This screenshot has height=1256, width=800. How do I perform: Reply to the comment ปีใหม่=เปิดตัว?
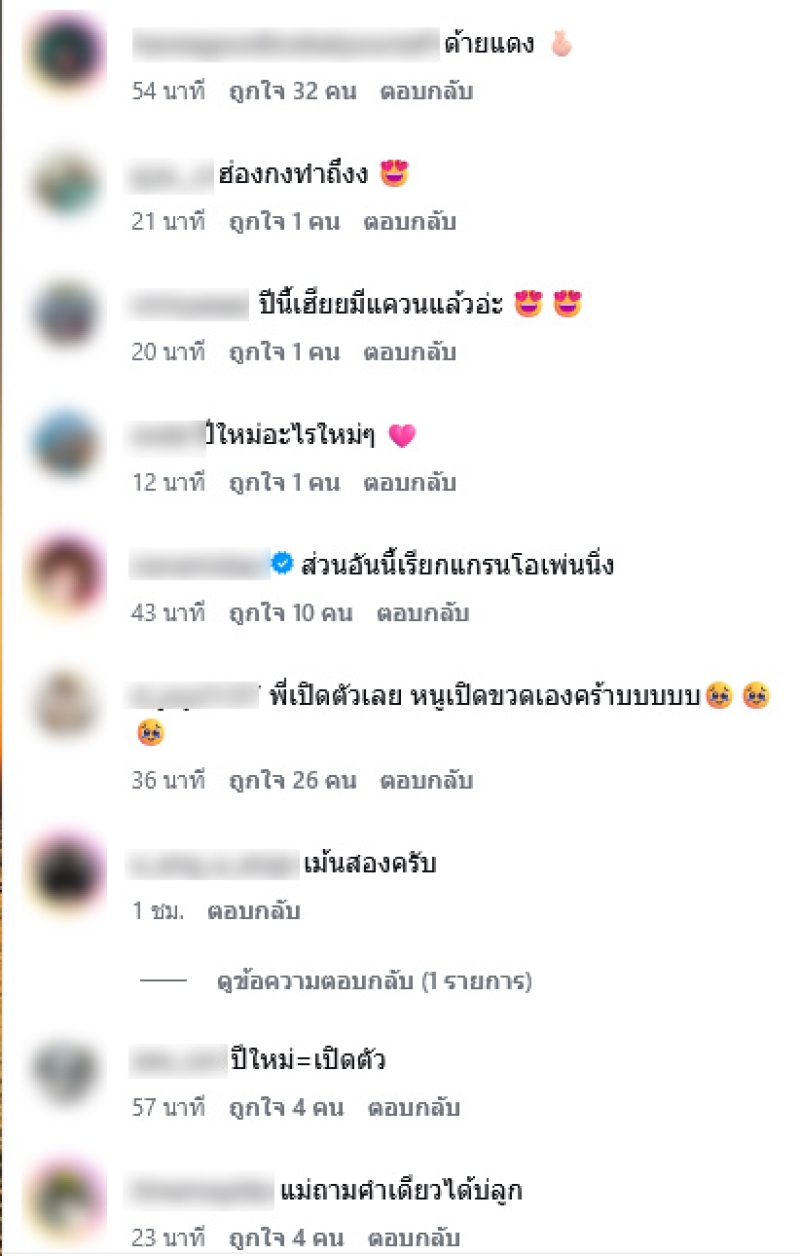pos(413,1108)
